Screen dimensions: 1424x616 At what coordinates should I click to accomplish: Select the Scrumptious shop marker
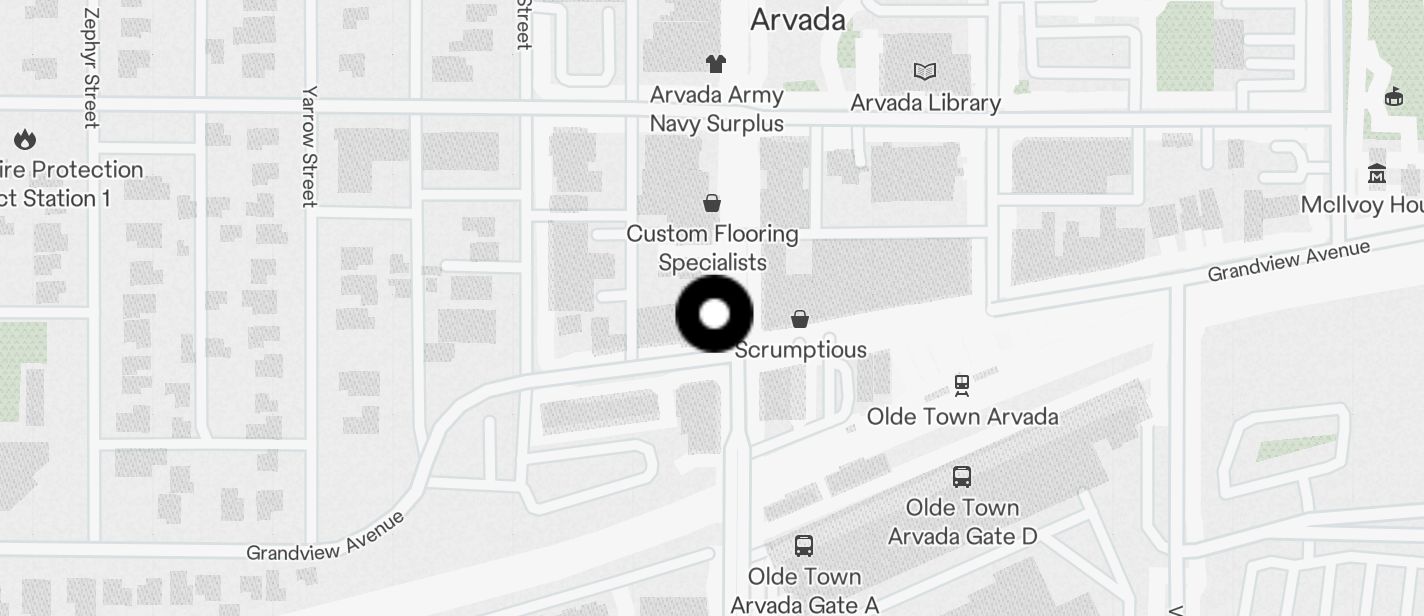(800, 319)
